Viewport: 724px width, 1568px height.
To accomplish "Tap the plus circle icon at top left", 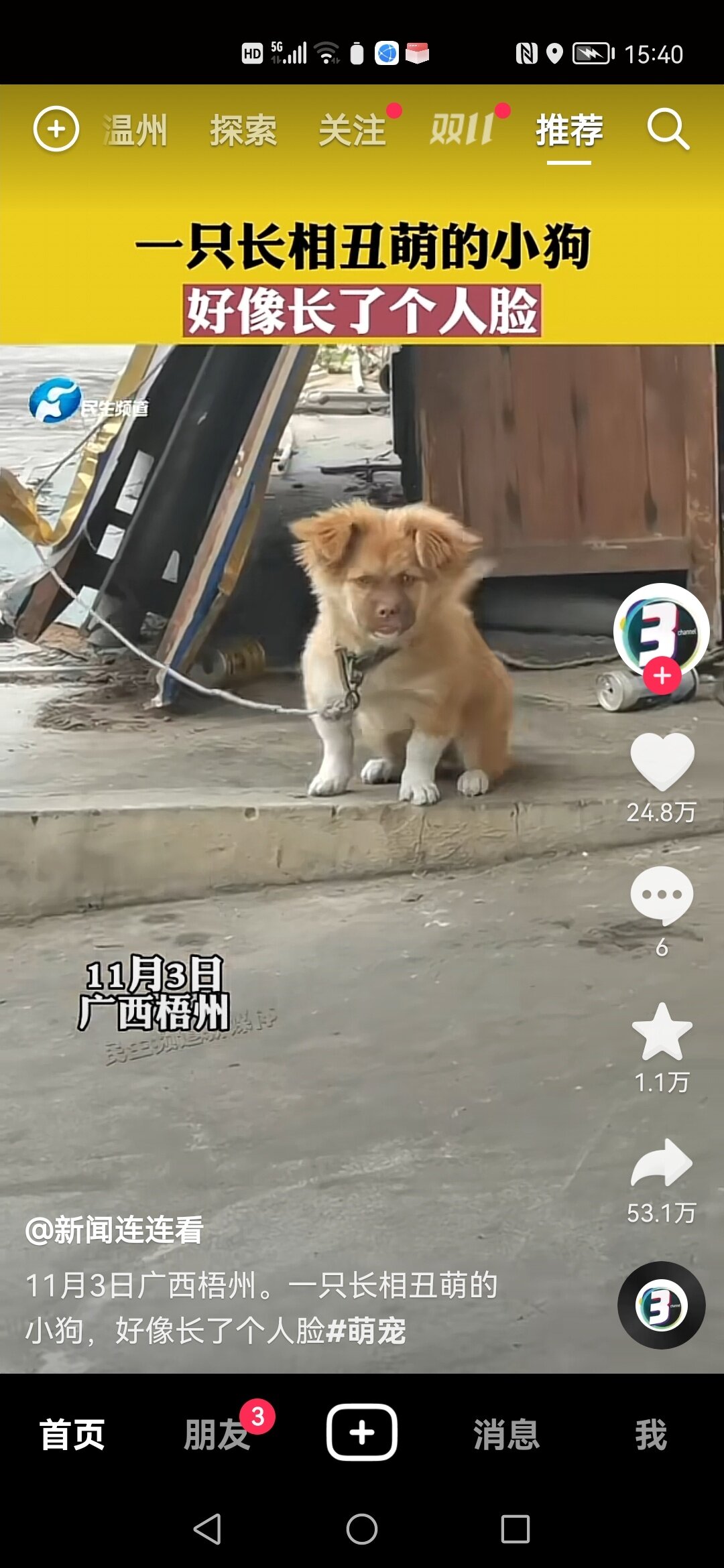I will (x=56, y=129).
